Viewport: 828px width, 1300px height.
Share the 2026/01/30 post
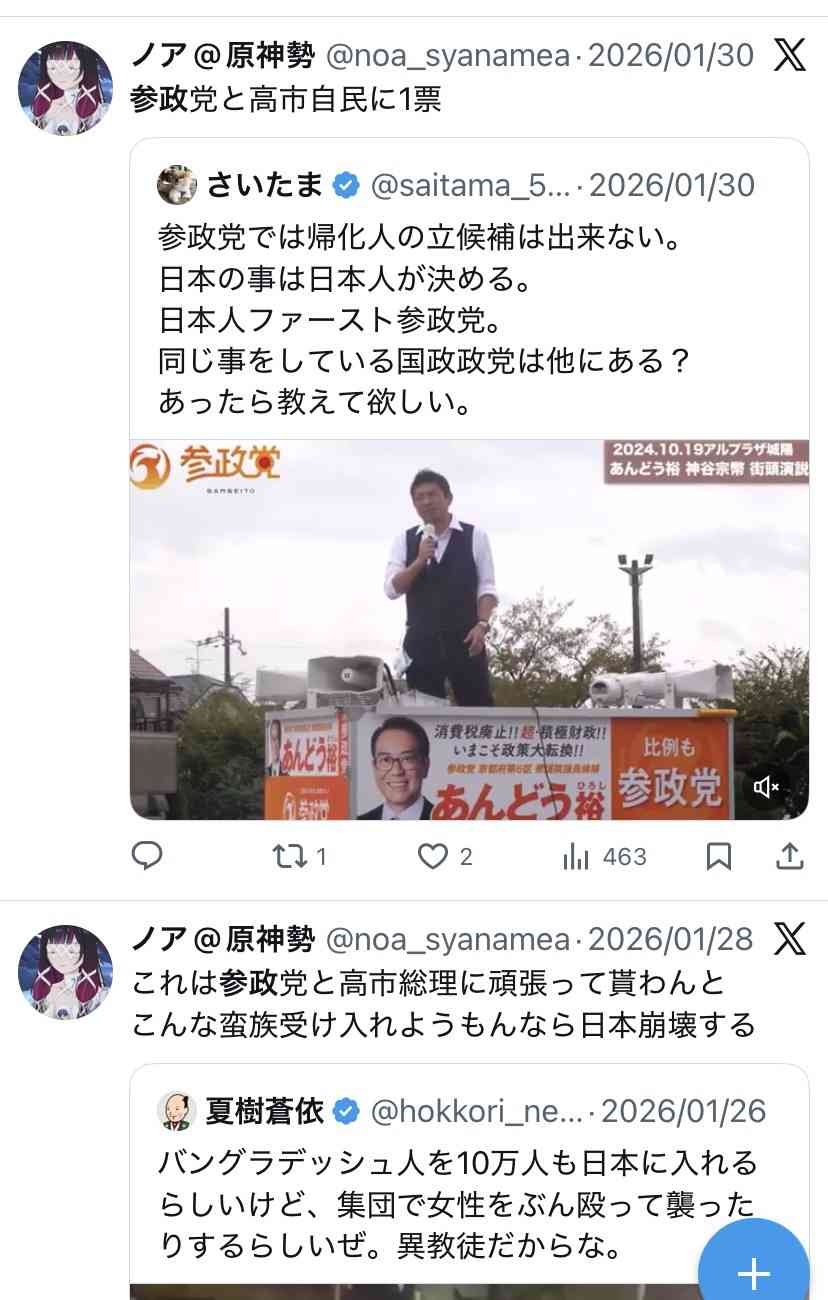(789, 856)
